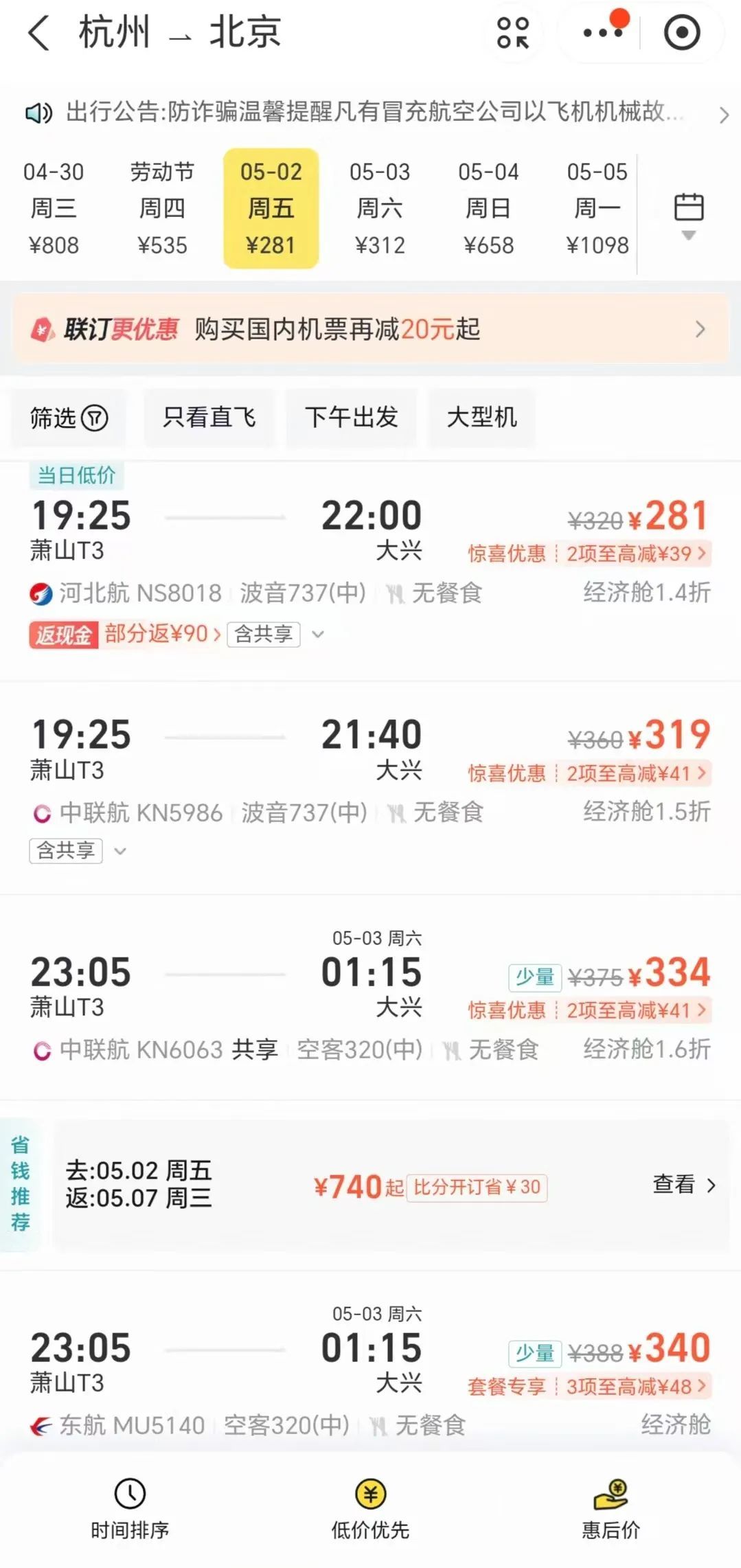Toggle the 大型机 large aircraft filter

click(481, 418)
